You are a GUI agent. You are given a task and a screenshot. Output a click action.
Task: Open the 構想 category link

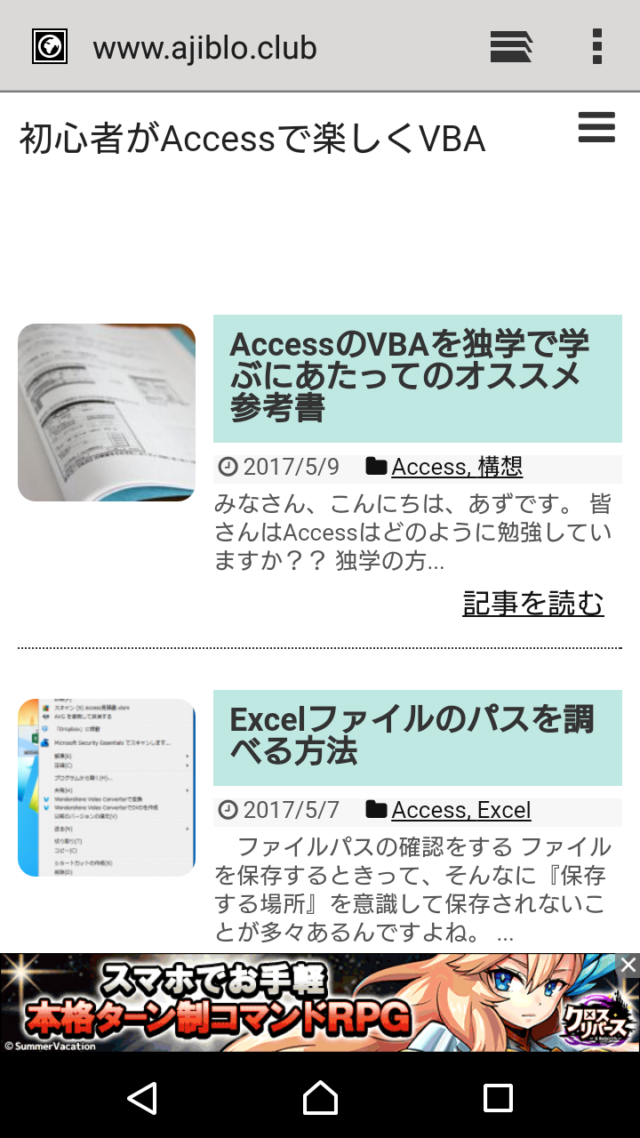coord(500,467)
